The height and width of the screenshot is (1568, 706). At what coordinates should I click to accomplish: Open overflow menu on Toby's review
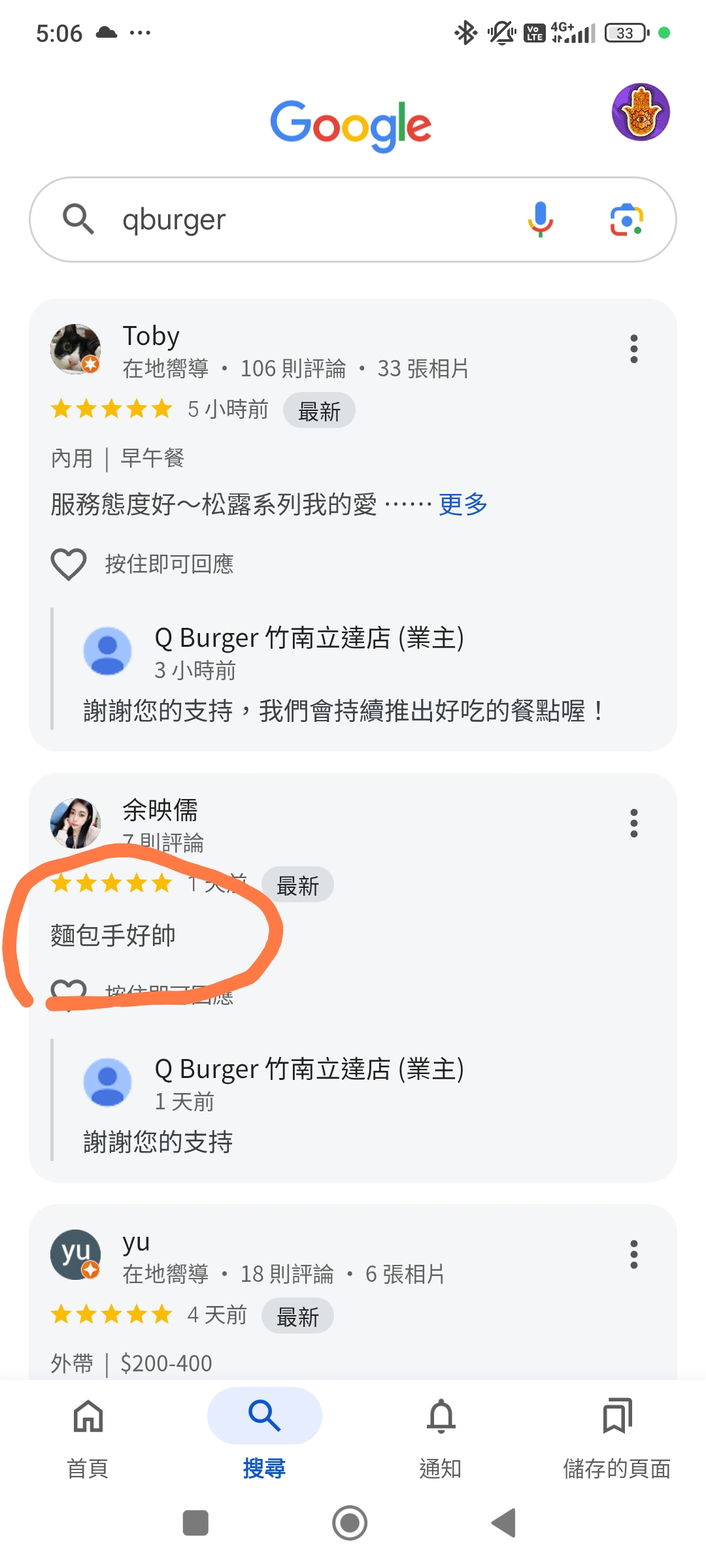(x=633, y=349)
